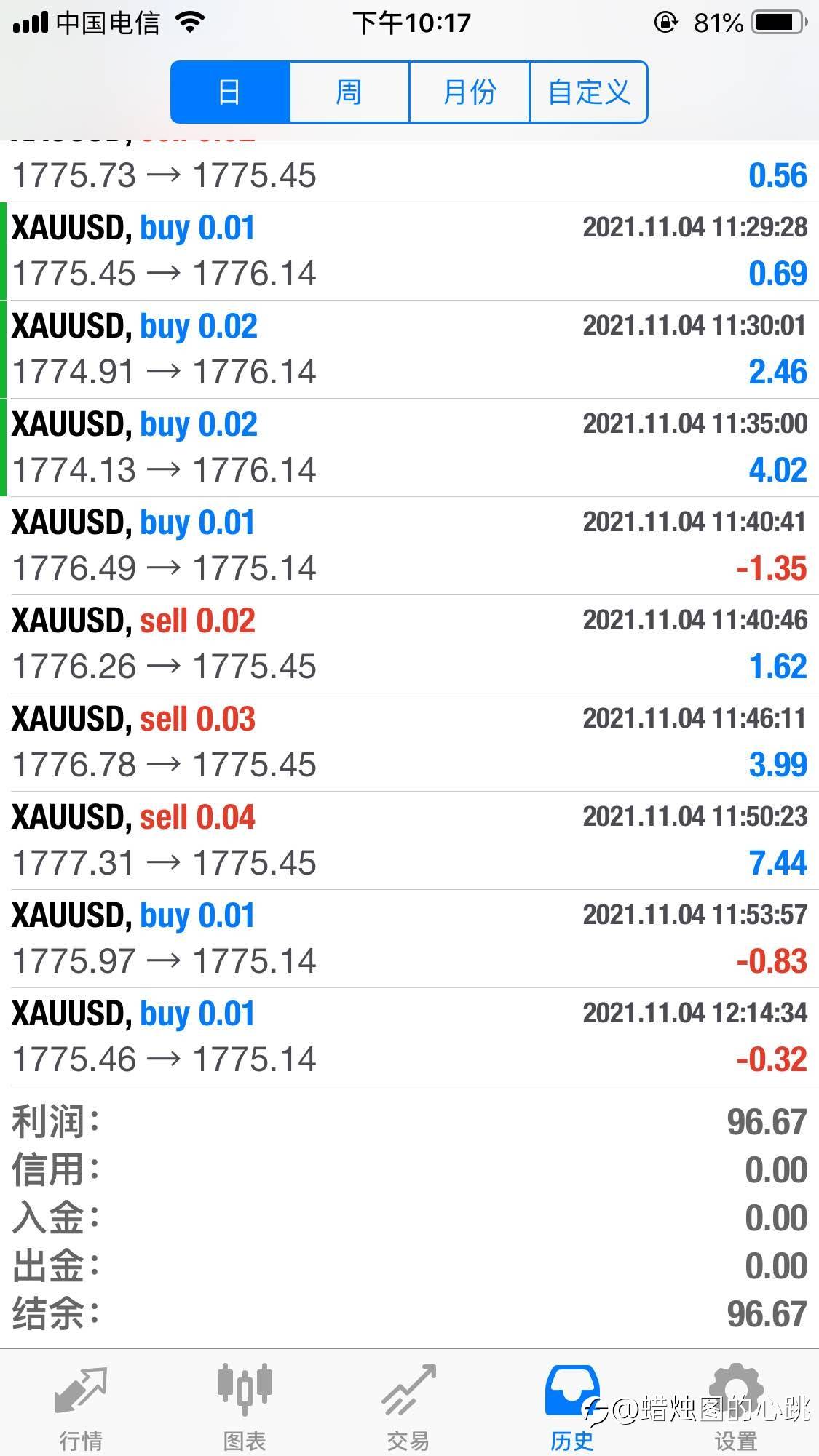The height and width of the screenshot is (1456, 819).
Task: View the sell 0.02 trade at 11:40:46
Action: click(x=409, y=644)
